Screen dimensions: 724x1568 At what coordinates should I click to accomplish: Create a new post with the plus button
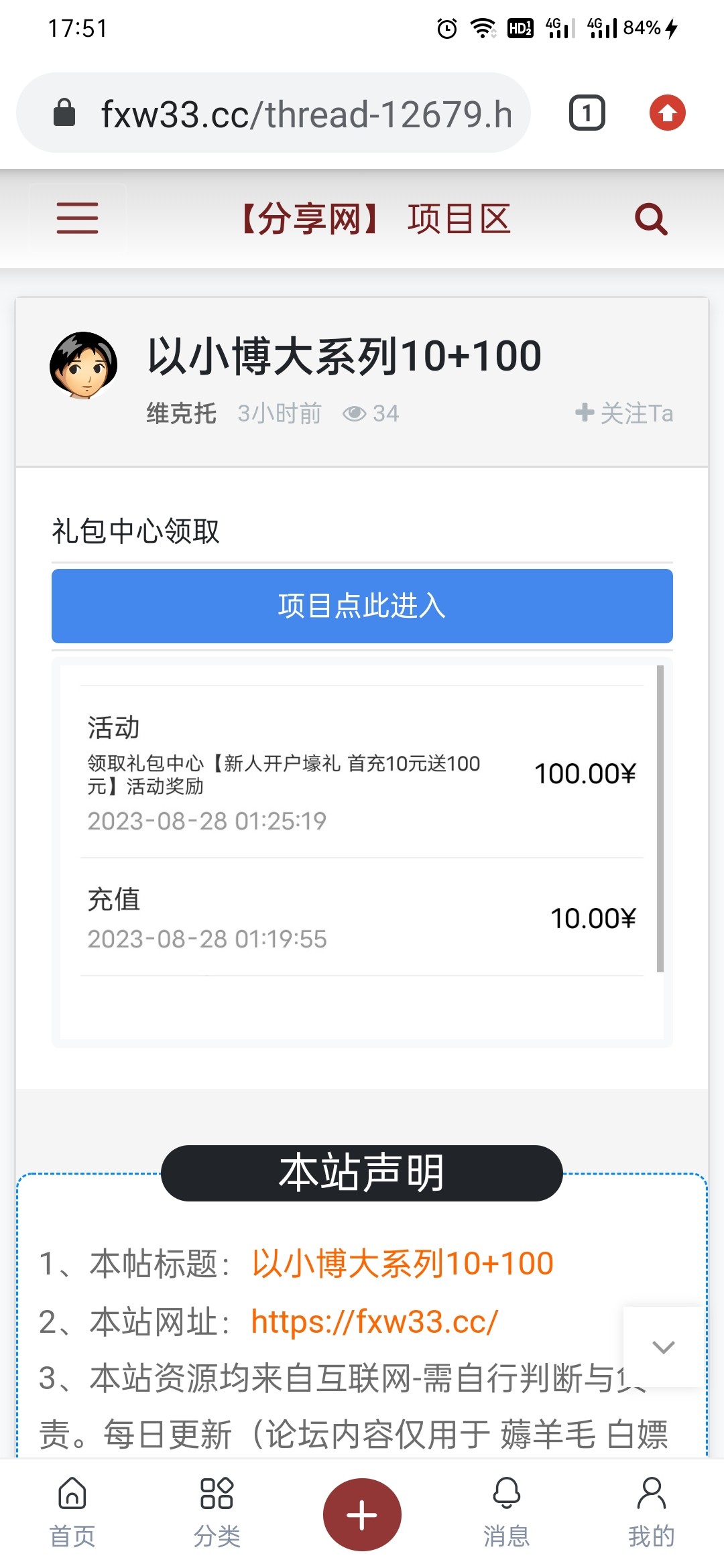[362, 1514]
